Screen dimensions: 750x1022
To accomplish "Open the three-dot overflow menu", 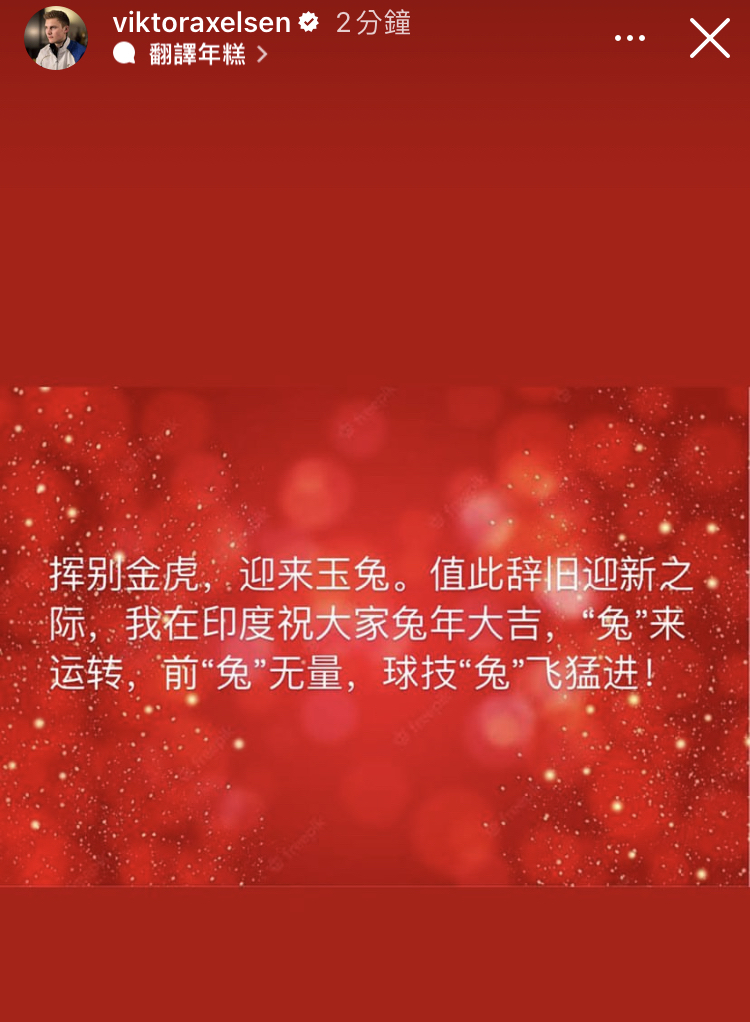I will pos(630,38).
